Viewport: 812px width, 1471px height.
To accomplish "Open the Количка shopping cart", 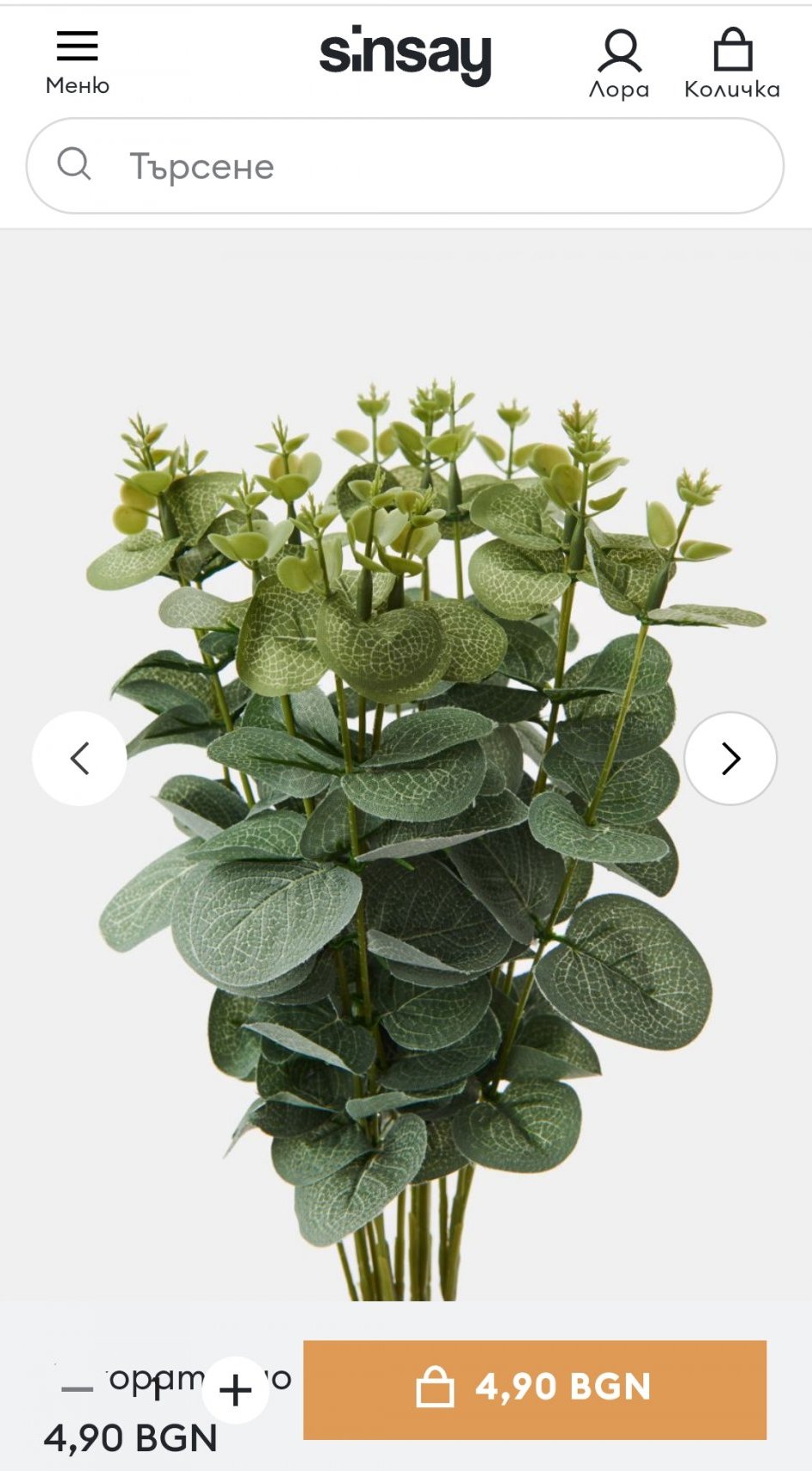I will click(732, 64).
